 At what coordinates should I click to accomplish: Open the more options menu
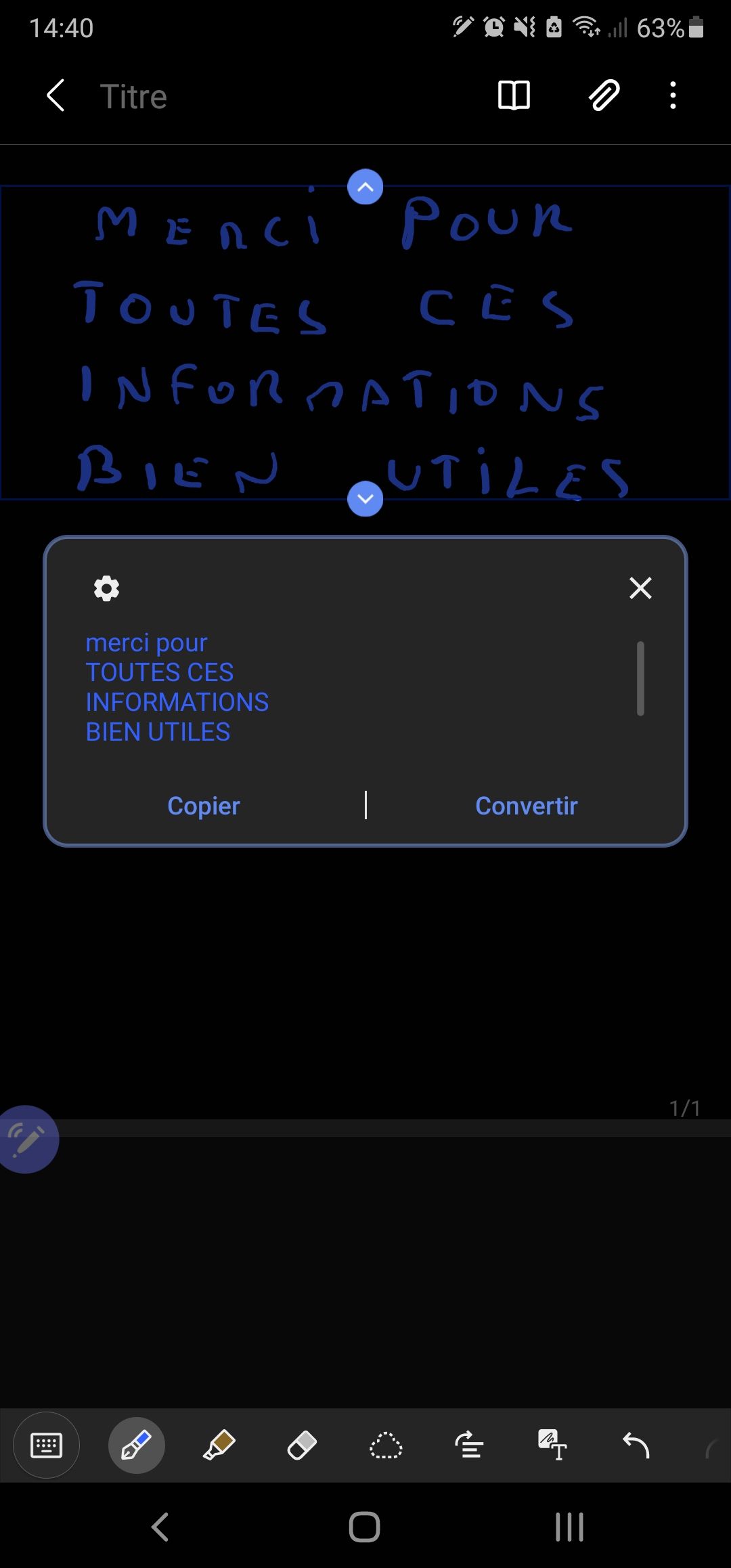point(672,95)
